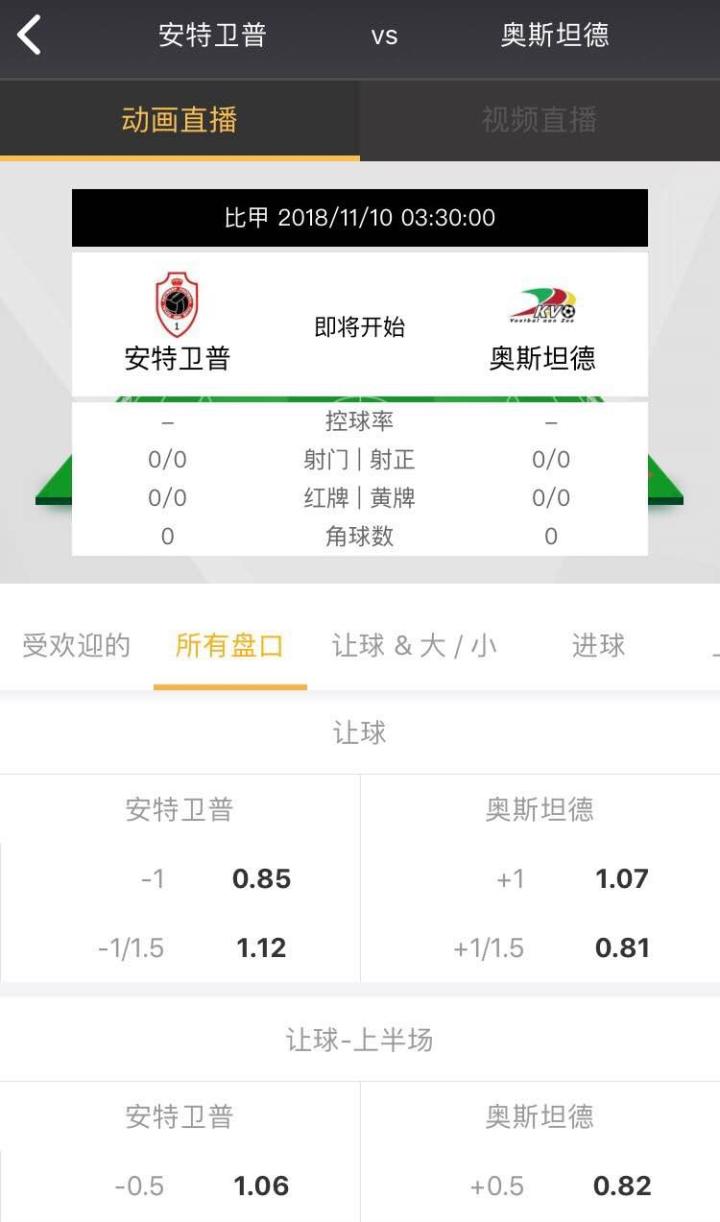
Task: Switch to the 进球 tab
Action: click(x=598, y=646)
